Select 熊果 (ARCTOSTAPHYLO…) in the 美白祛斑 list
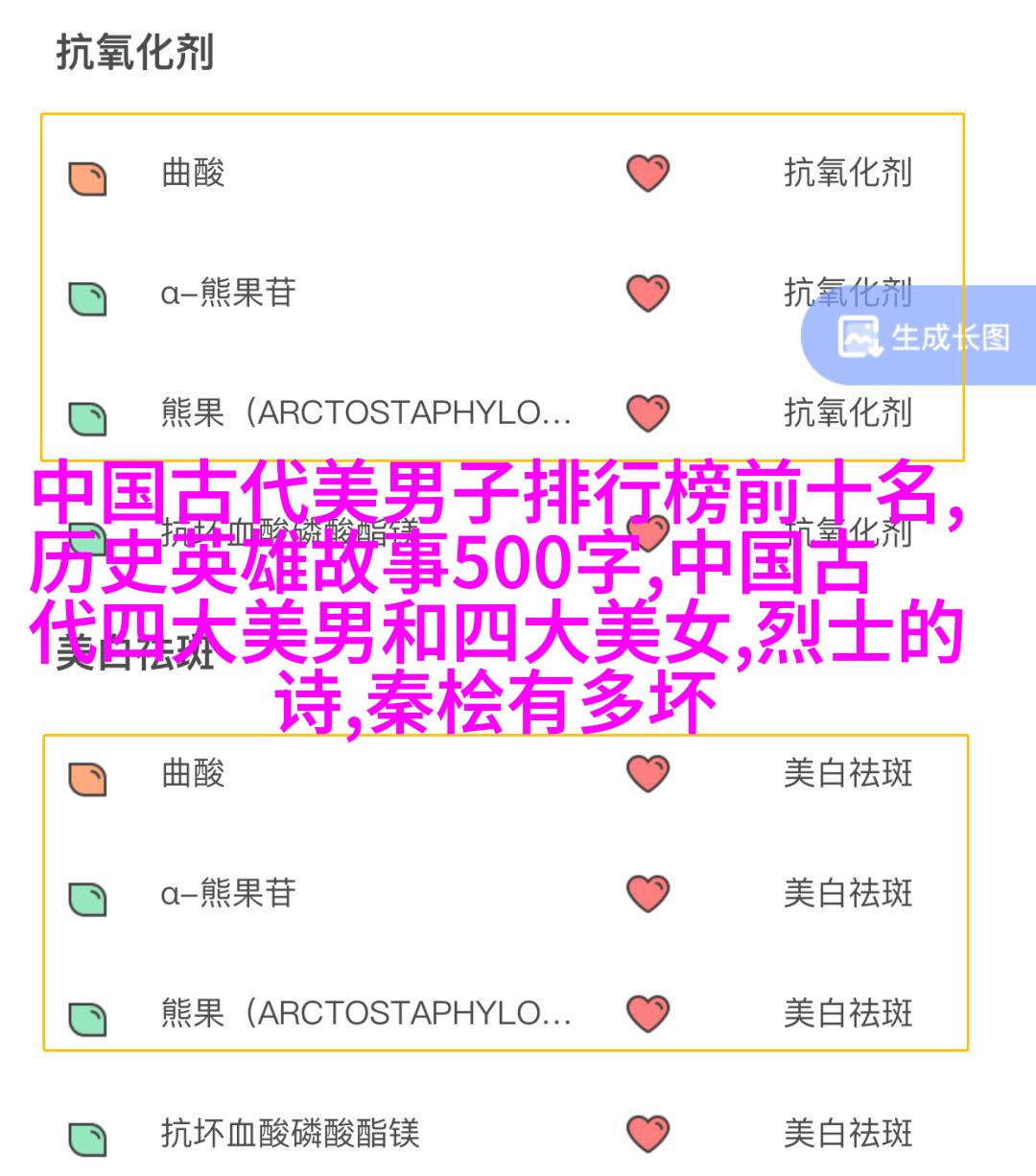The height and width of the screenshot is (1176, 1036). (366, 1014)
